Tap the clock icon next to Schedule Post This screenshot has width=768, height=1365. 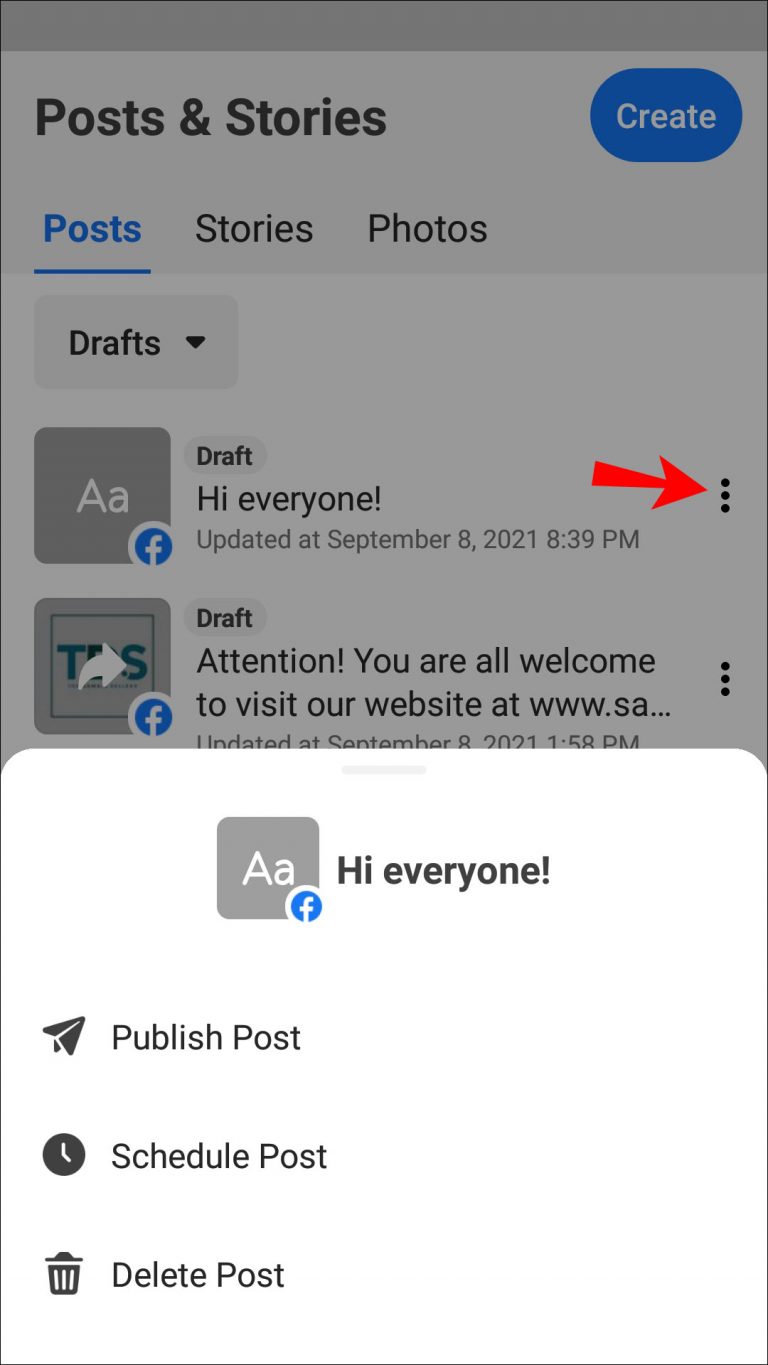(x=63, y=1156)
